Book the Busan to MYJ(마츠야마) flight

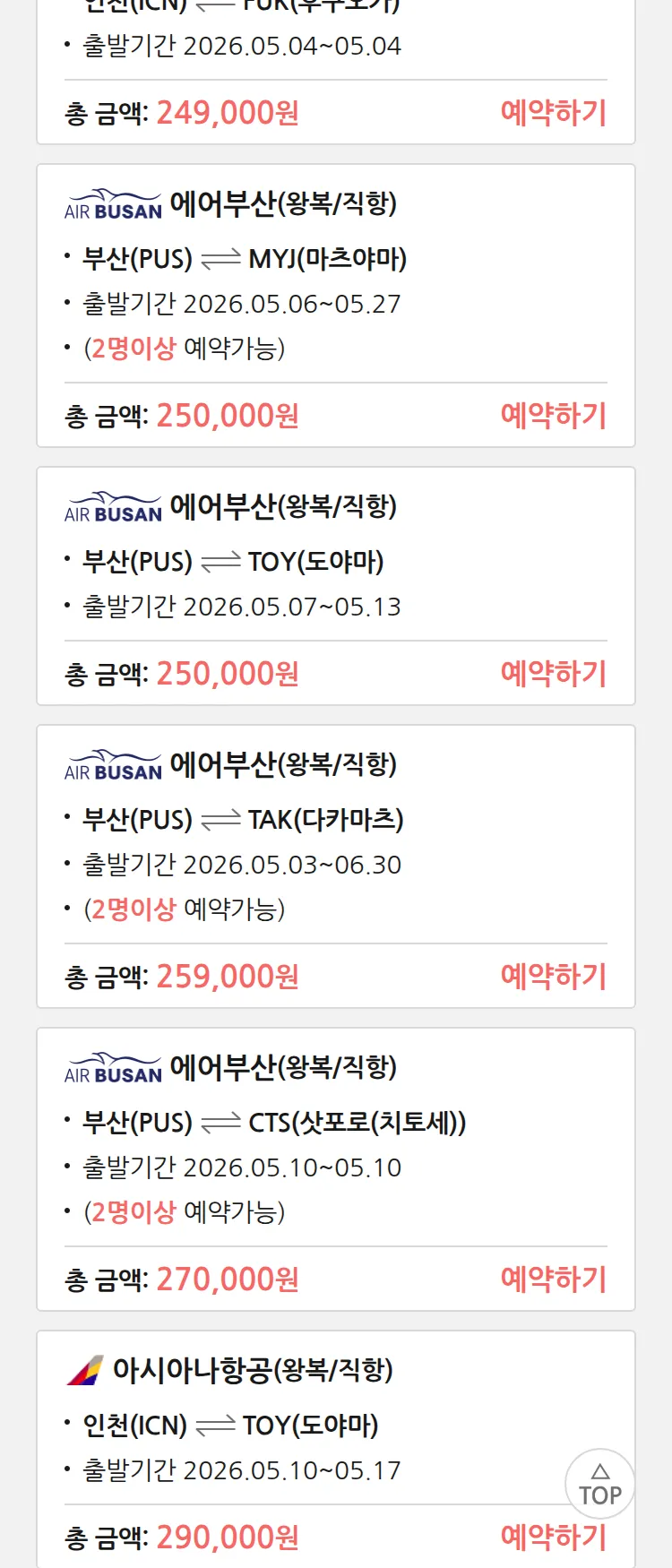[x=553, y=416]
